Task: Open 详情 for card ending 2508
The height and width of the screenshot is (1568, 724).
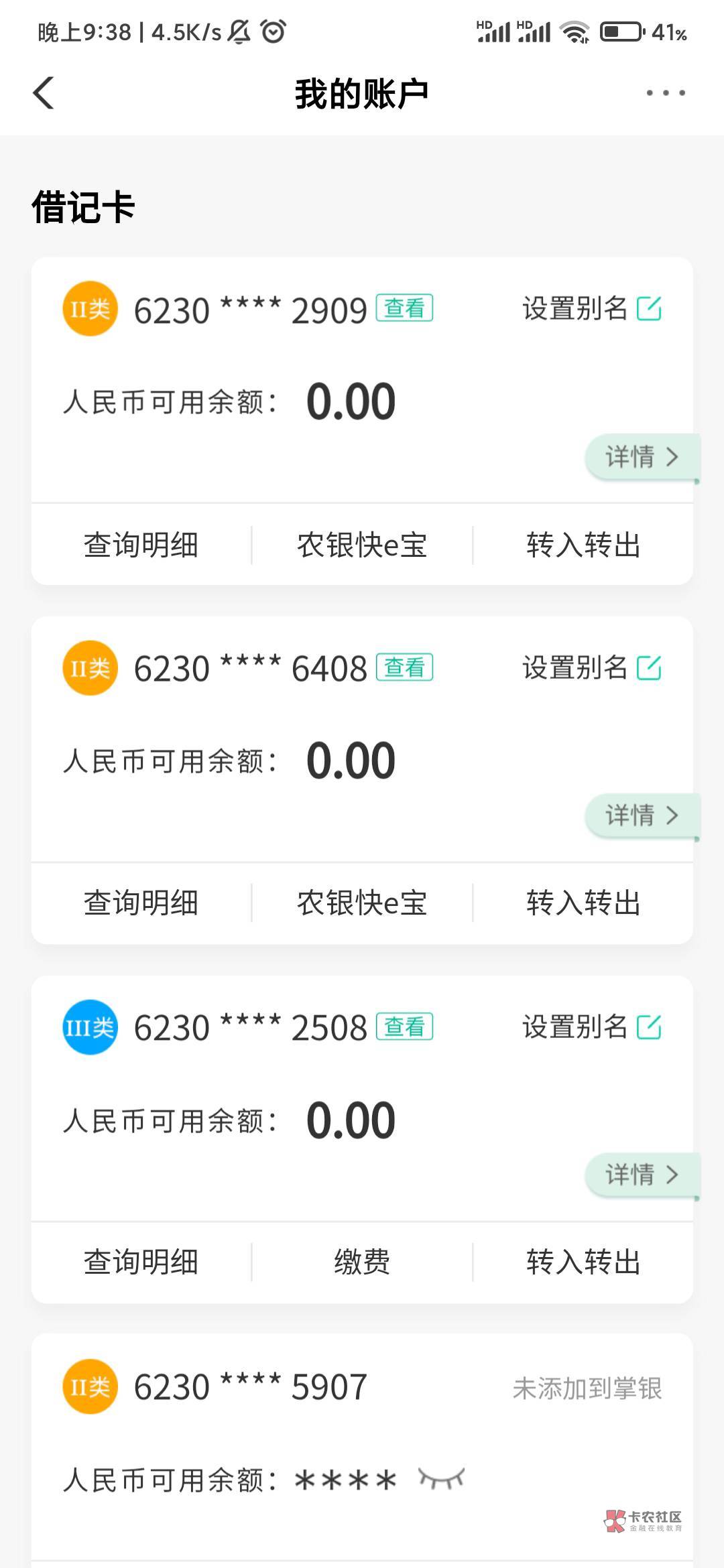Action: click(642, 1175)
